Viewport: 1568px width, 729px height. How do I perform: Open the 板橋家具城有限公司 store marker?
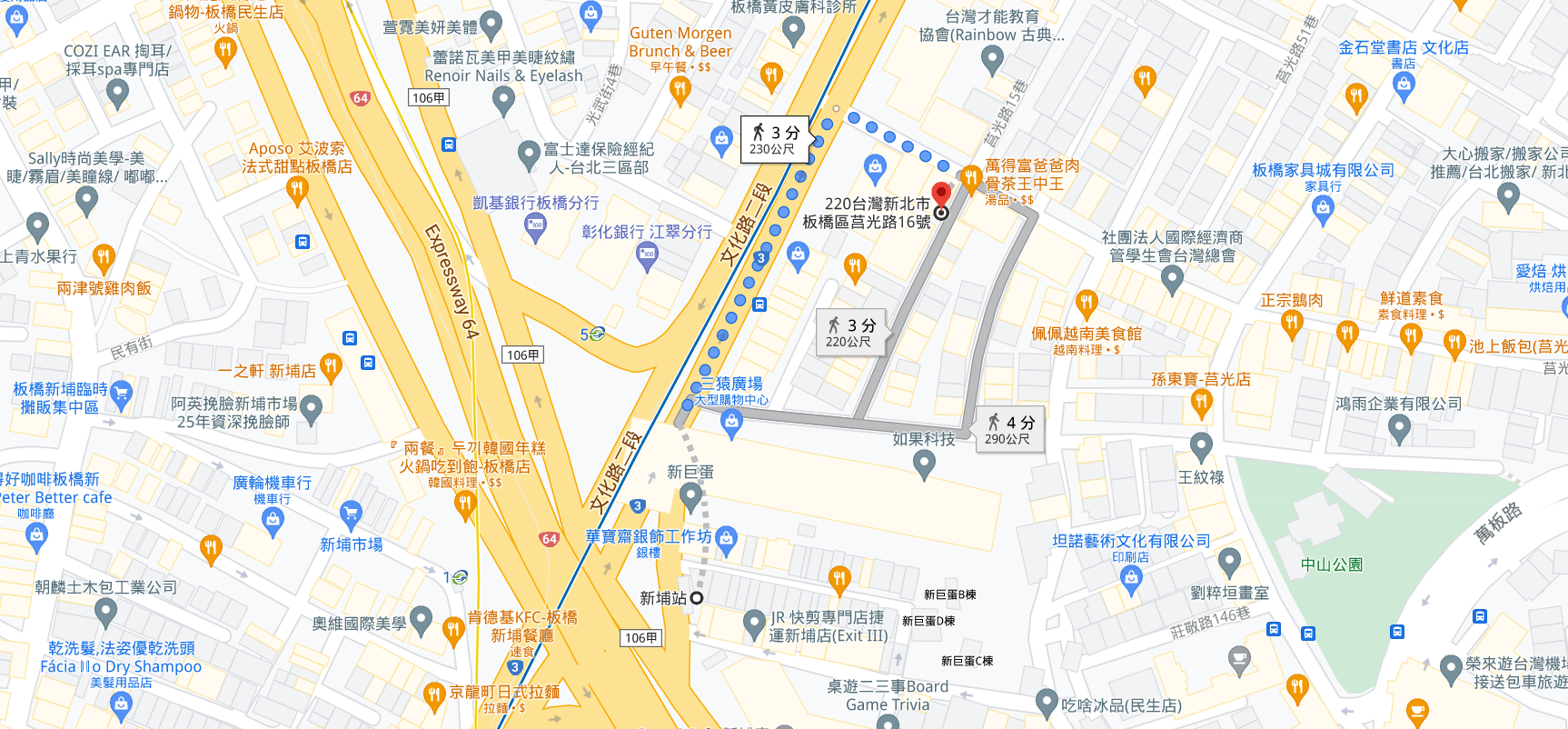(1323, 209)
